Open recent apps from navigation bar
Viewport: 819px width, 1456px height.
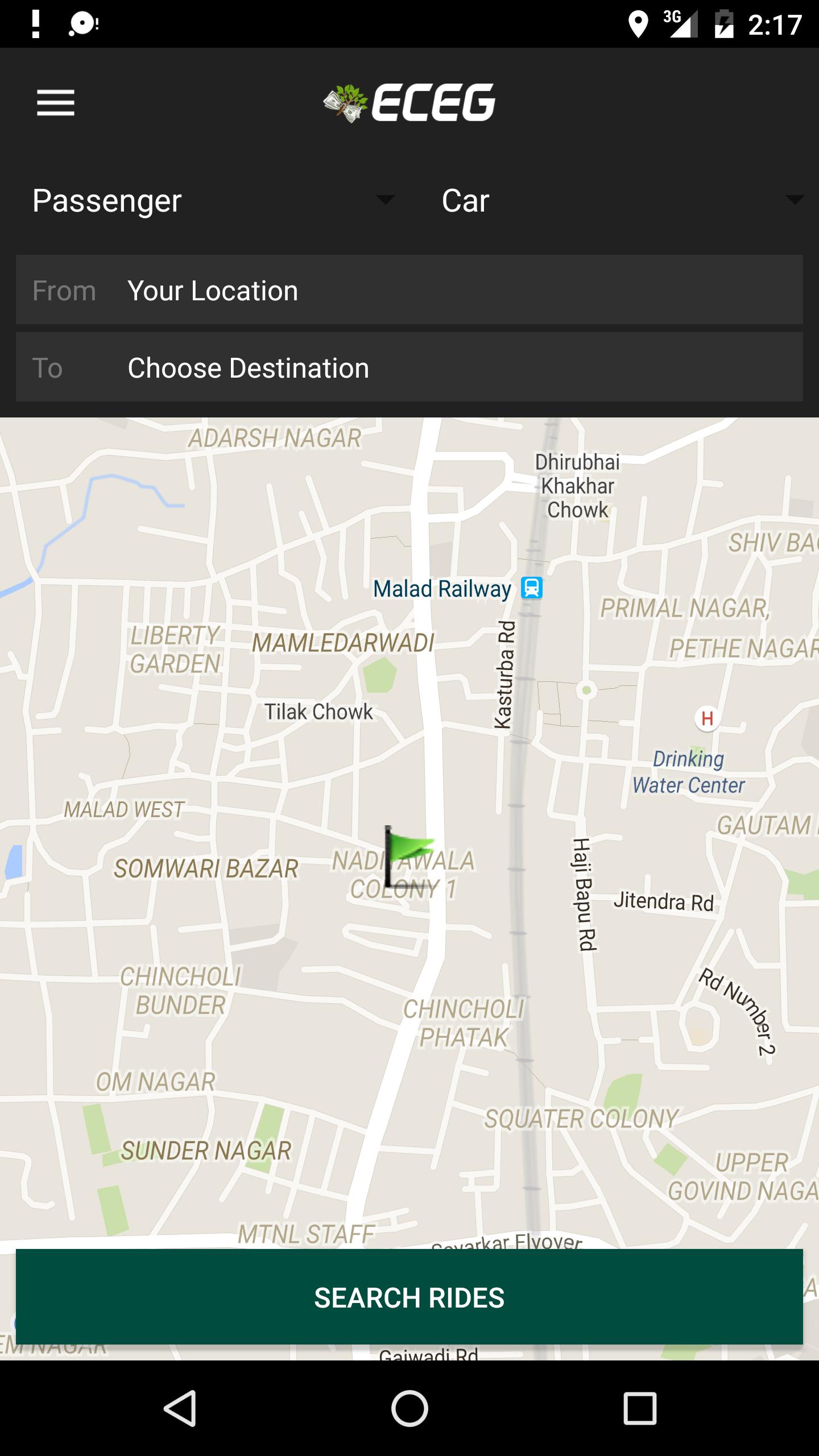point(639,1408)
